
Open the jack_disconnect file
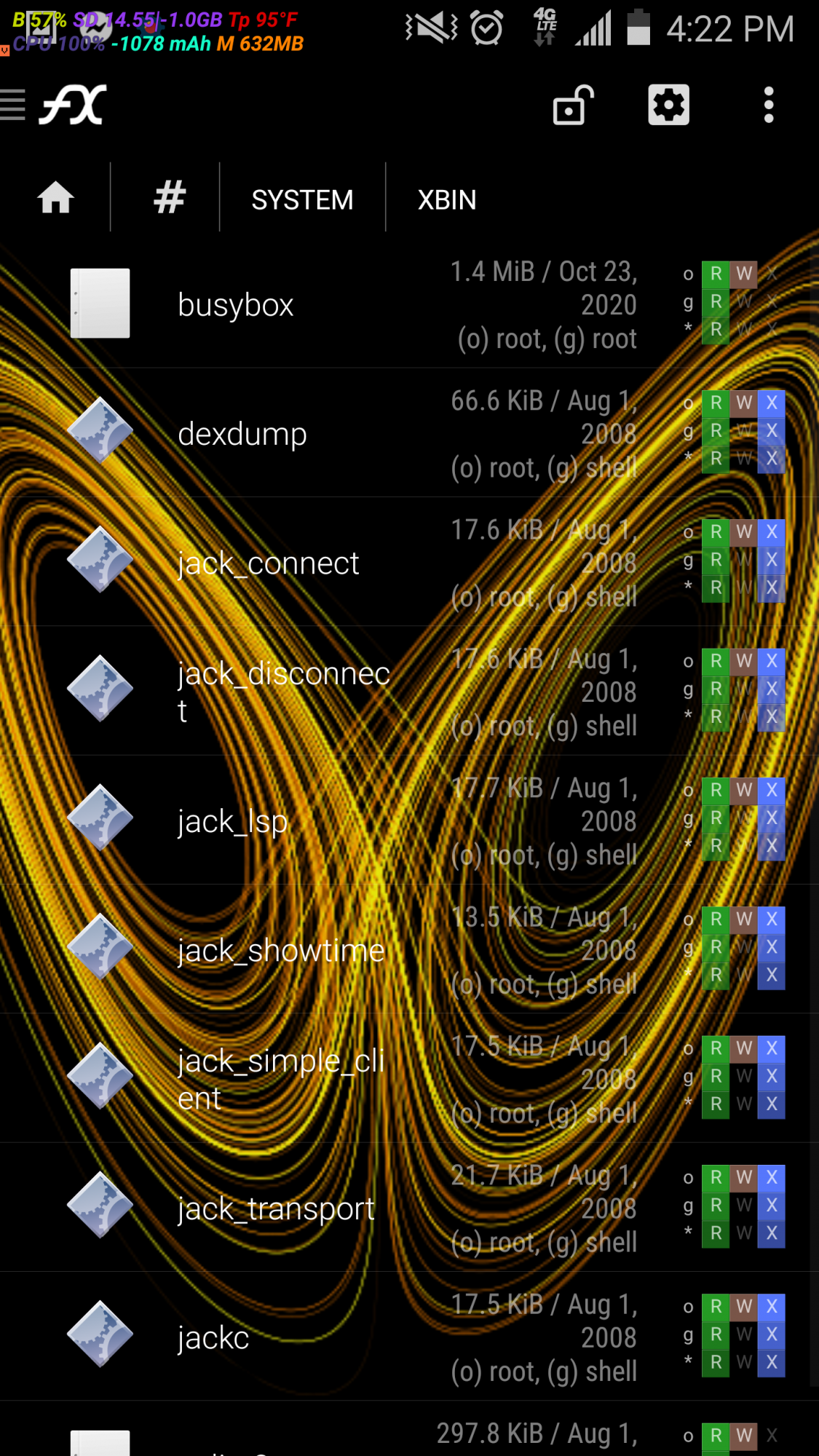click(282, 691)
